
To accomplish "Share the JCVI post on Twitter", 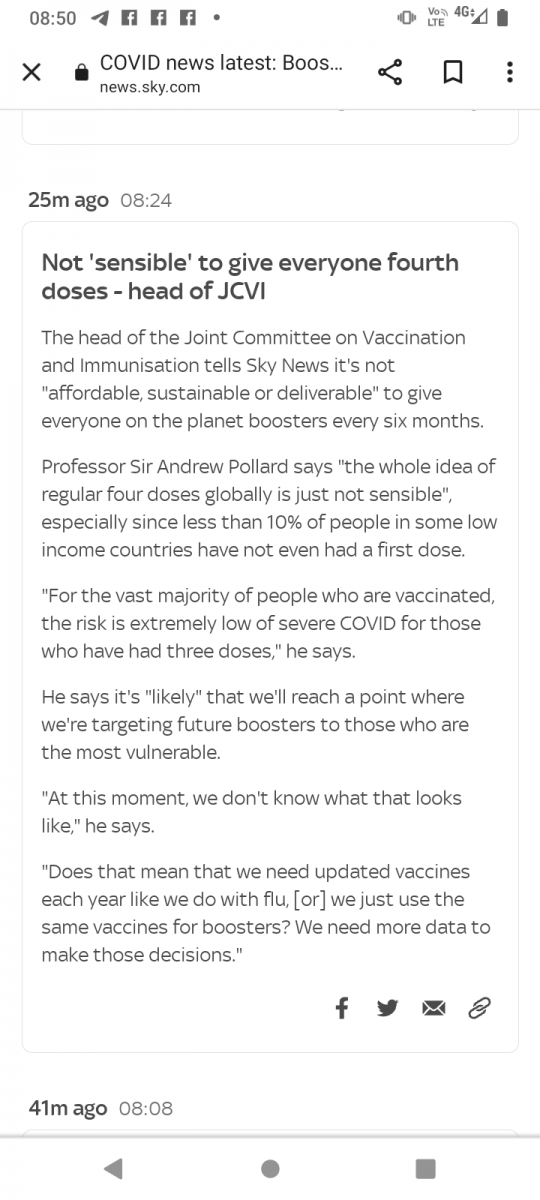I will point(387,1009).
